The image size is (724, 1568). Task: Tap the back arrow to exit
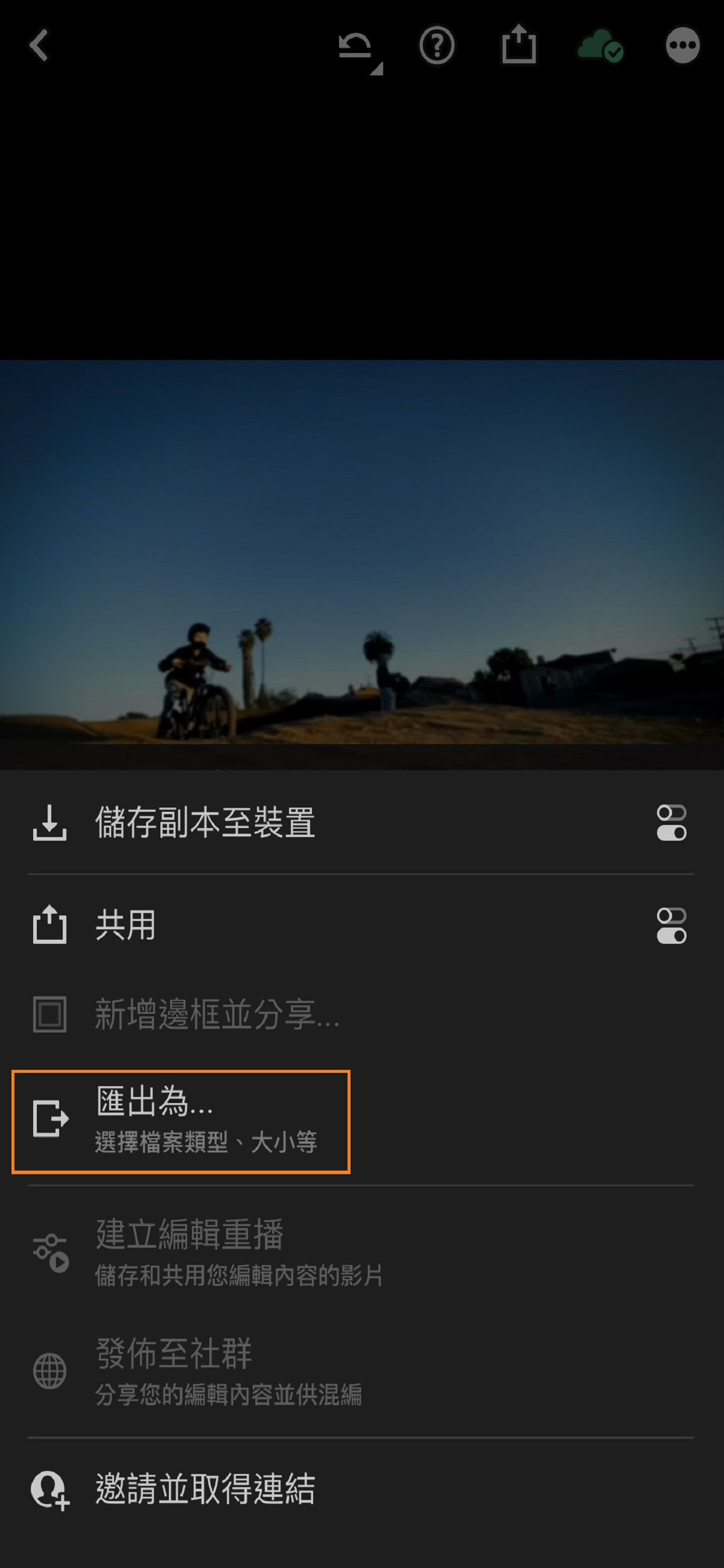[39, 46]
